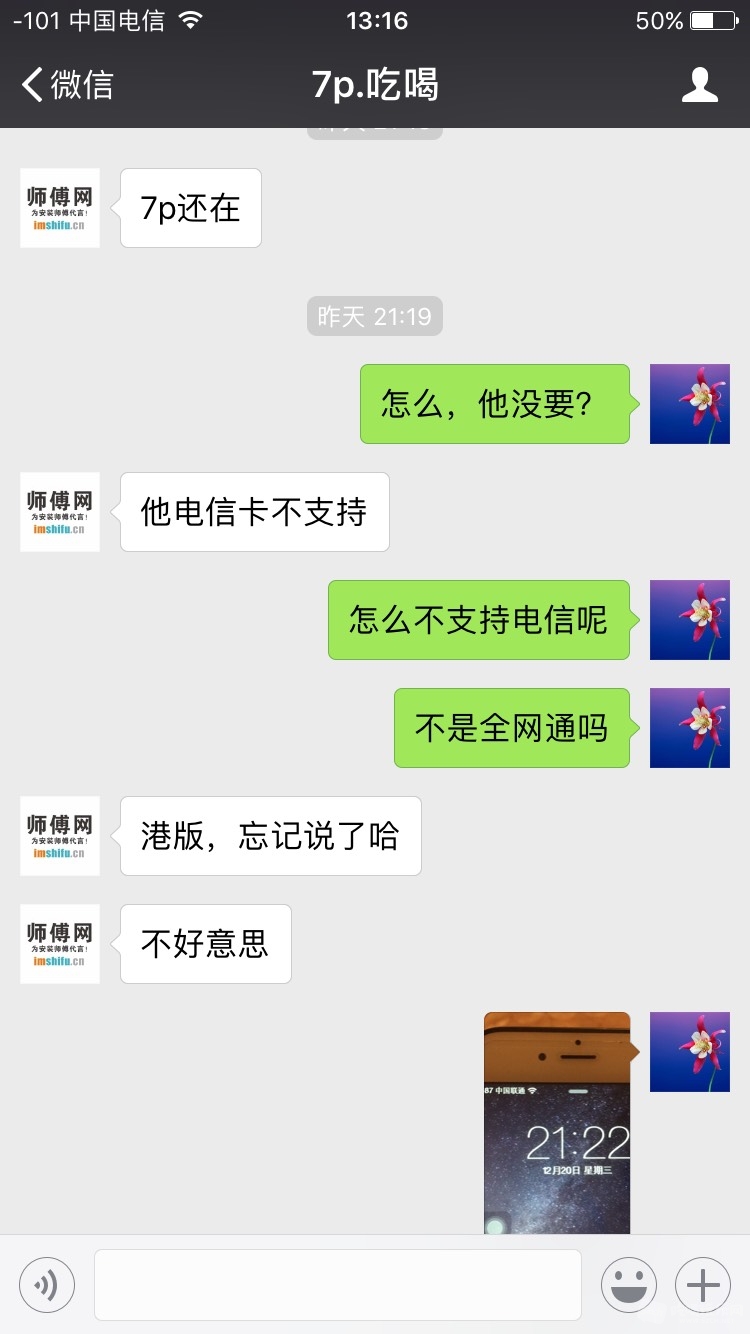This screenshot has width=750, height=1334.
Task: Open the plus attachments menu
Action: (x=703, y=1285)
